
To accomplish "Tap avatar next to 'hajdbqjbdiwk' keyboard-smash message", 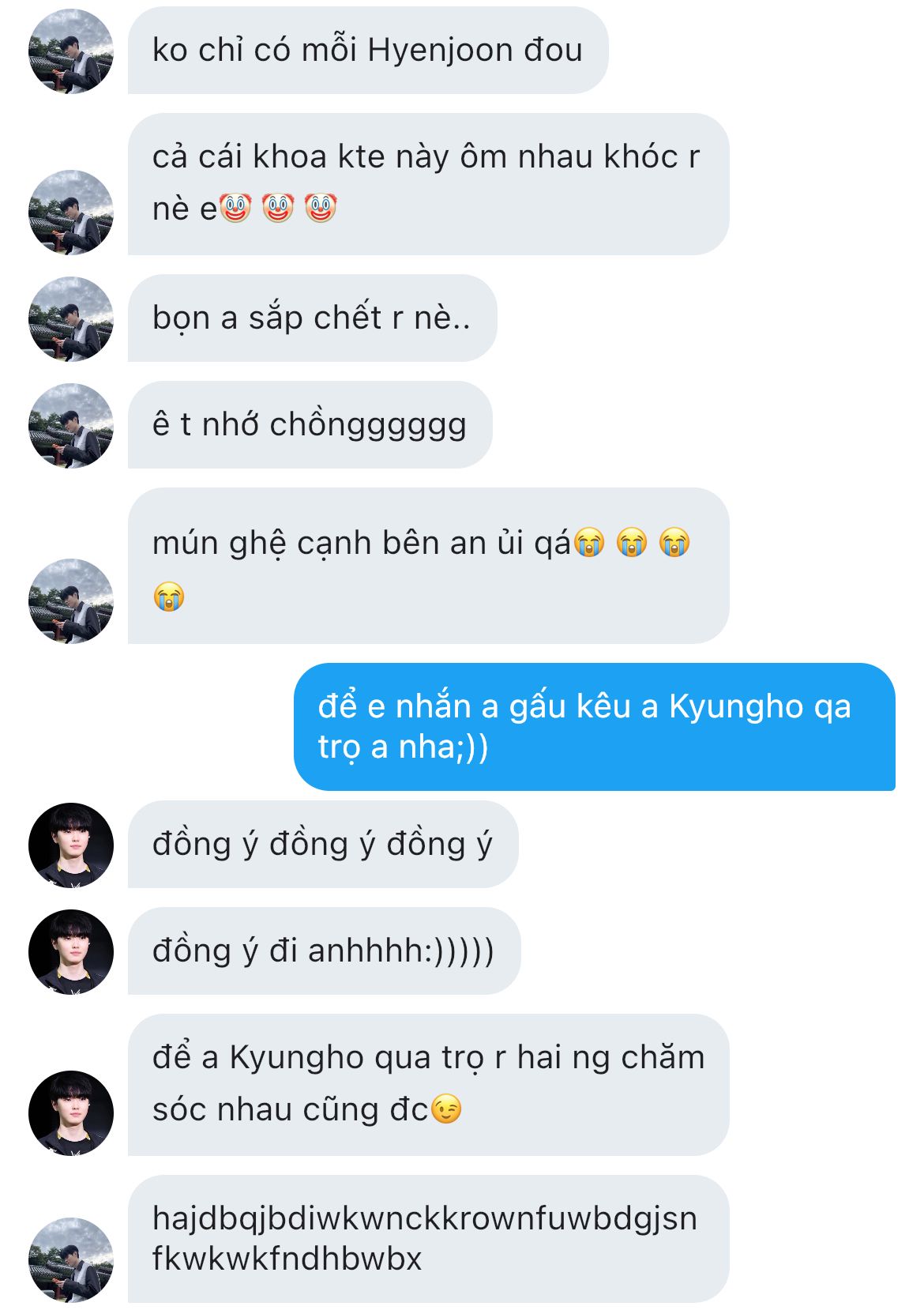I will tap(71, 1259).
